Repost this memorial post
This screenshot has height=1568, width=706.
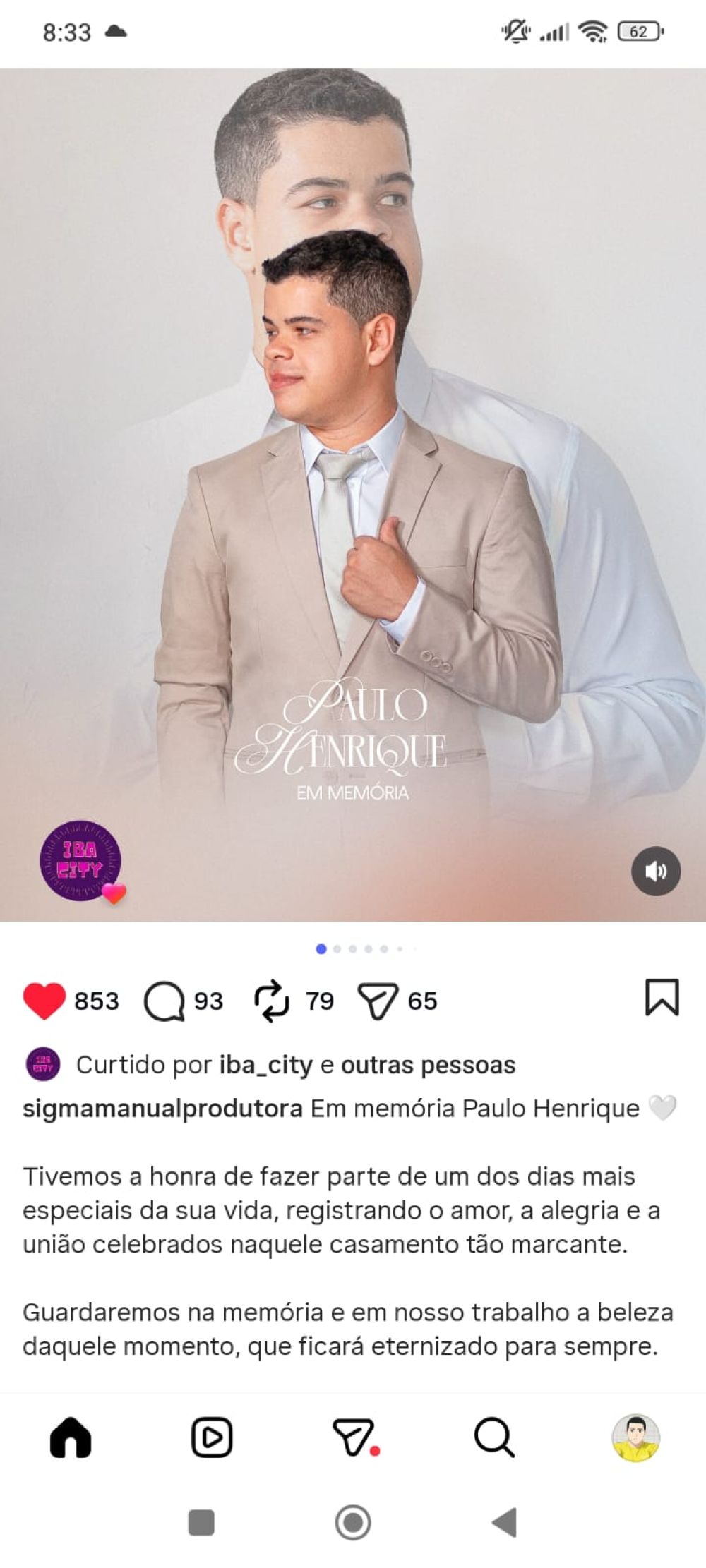click(272, 1001)
